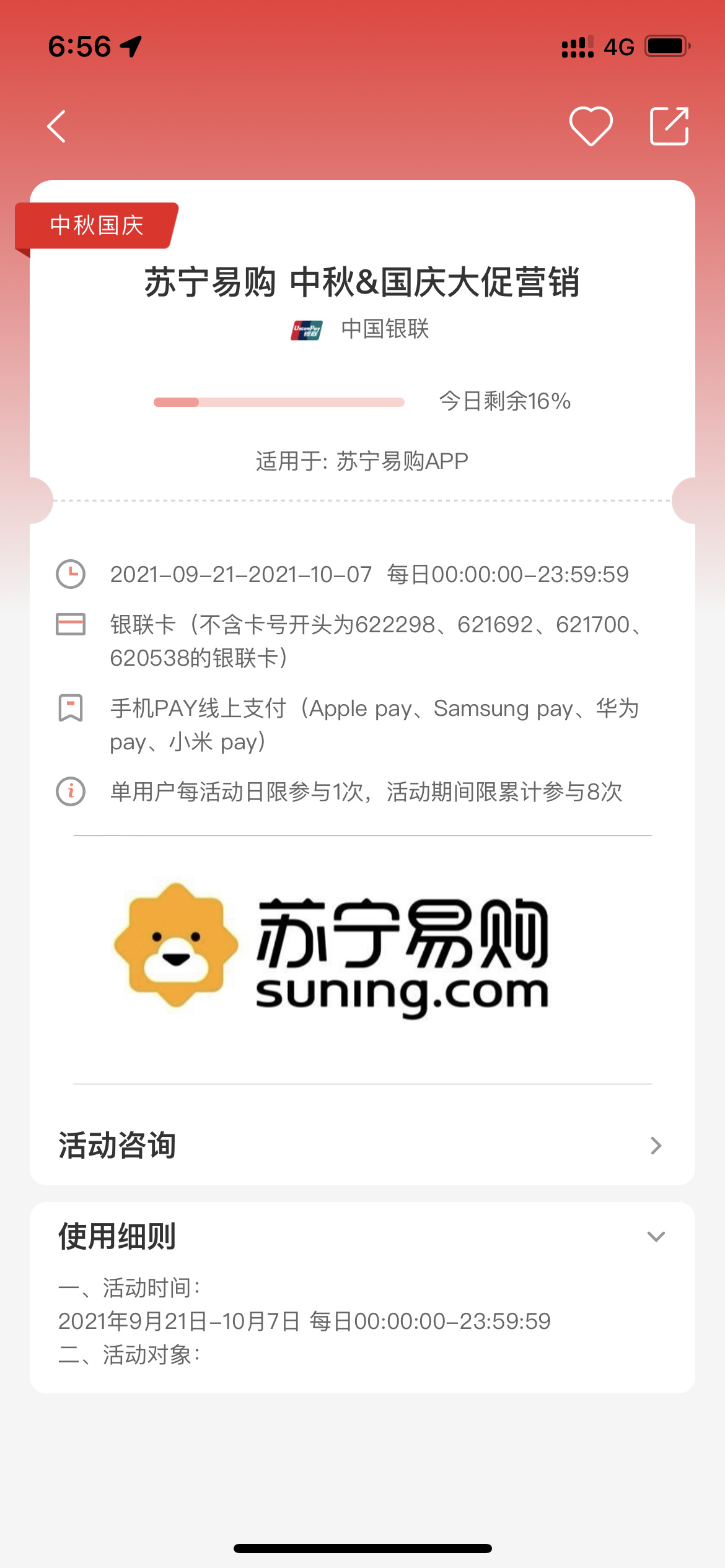
Task: Open the share options via the share icon
Action: pos(667,126)
